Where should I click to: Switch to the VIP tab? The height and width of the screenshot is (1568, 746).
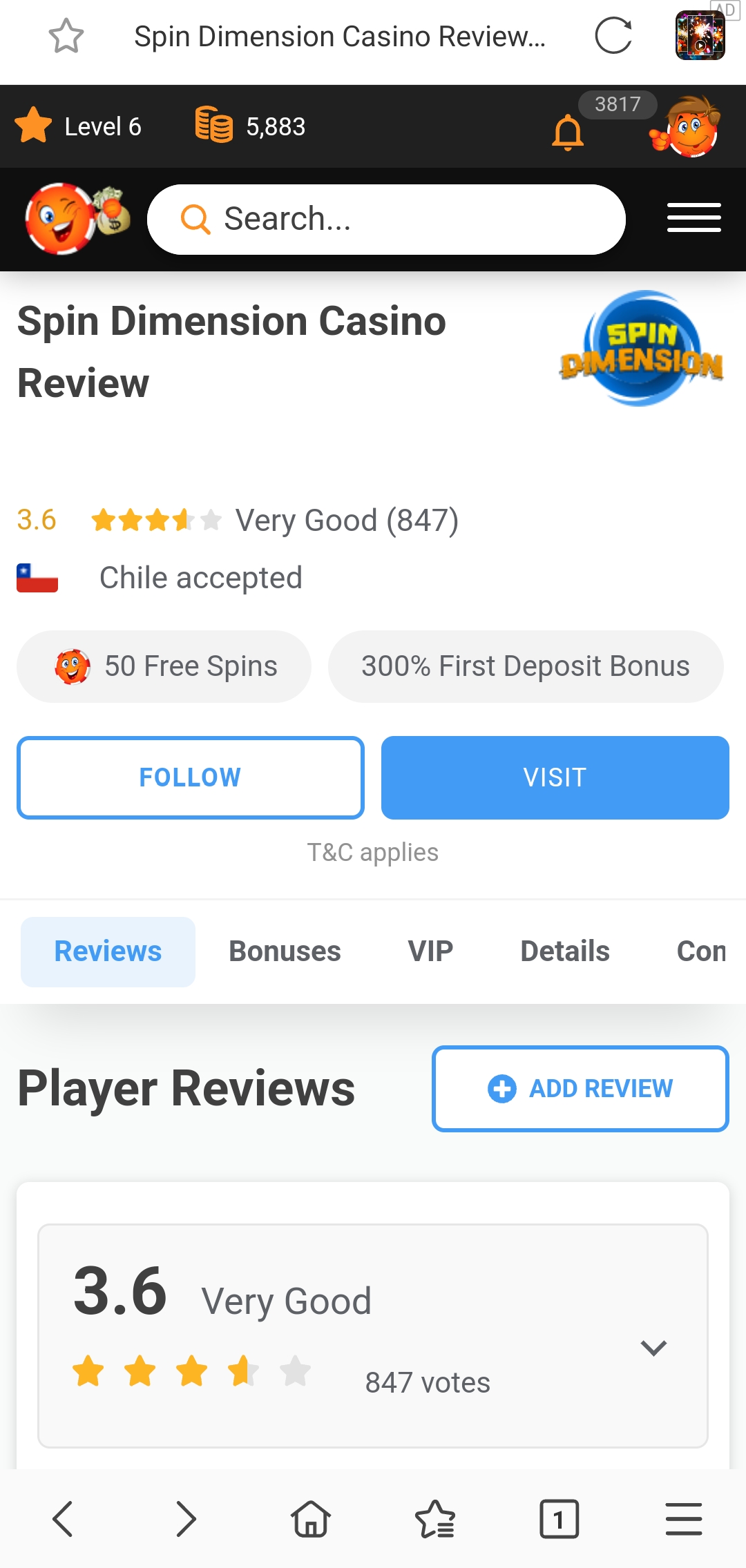(430, 951)
